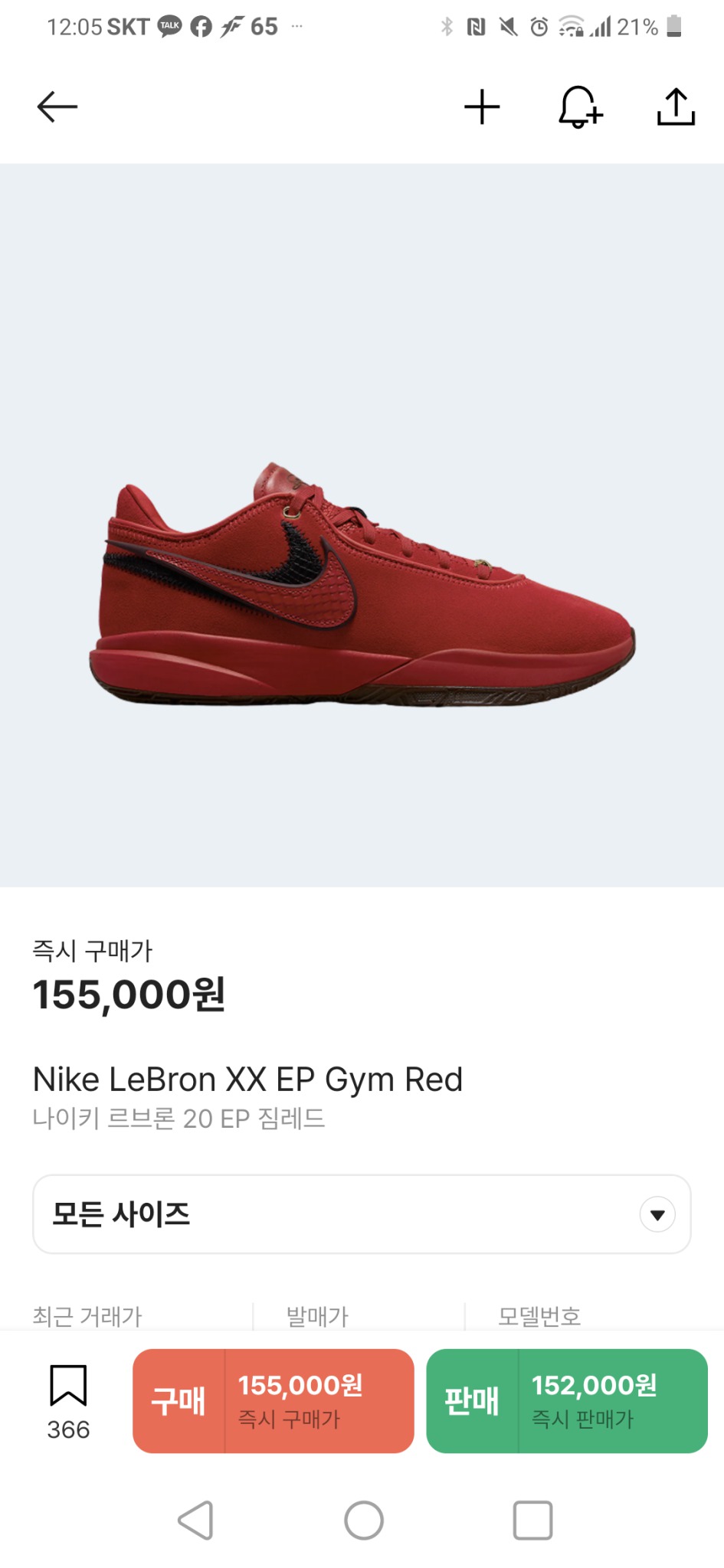Tap the plus icon in the top bar
The image size is (724, 1568).
pos(482,106)
